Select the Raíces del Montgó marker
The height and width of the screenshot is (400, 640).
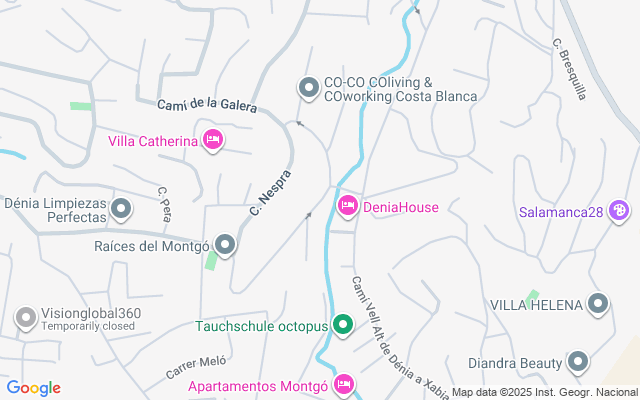click(225, 245)
